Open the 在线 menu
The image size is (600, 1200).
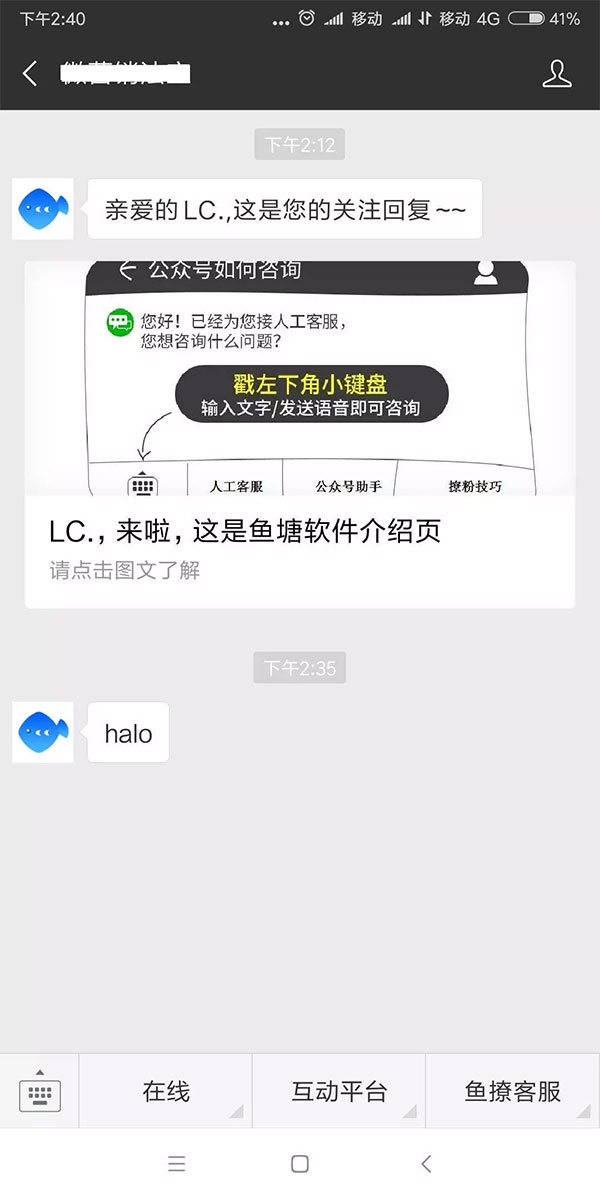pyautogui.click(x=166, y=1091)
